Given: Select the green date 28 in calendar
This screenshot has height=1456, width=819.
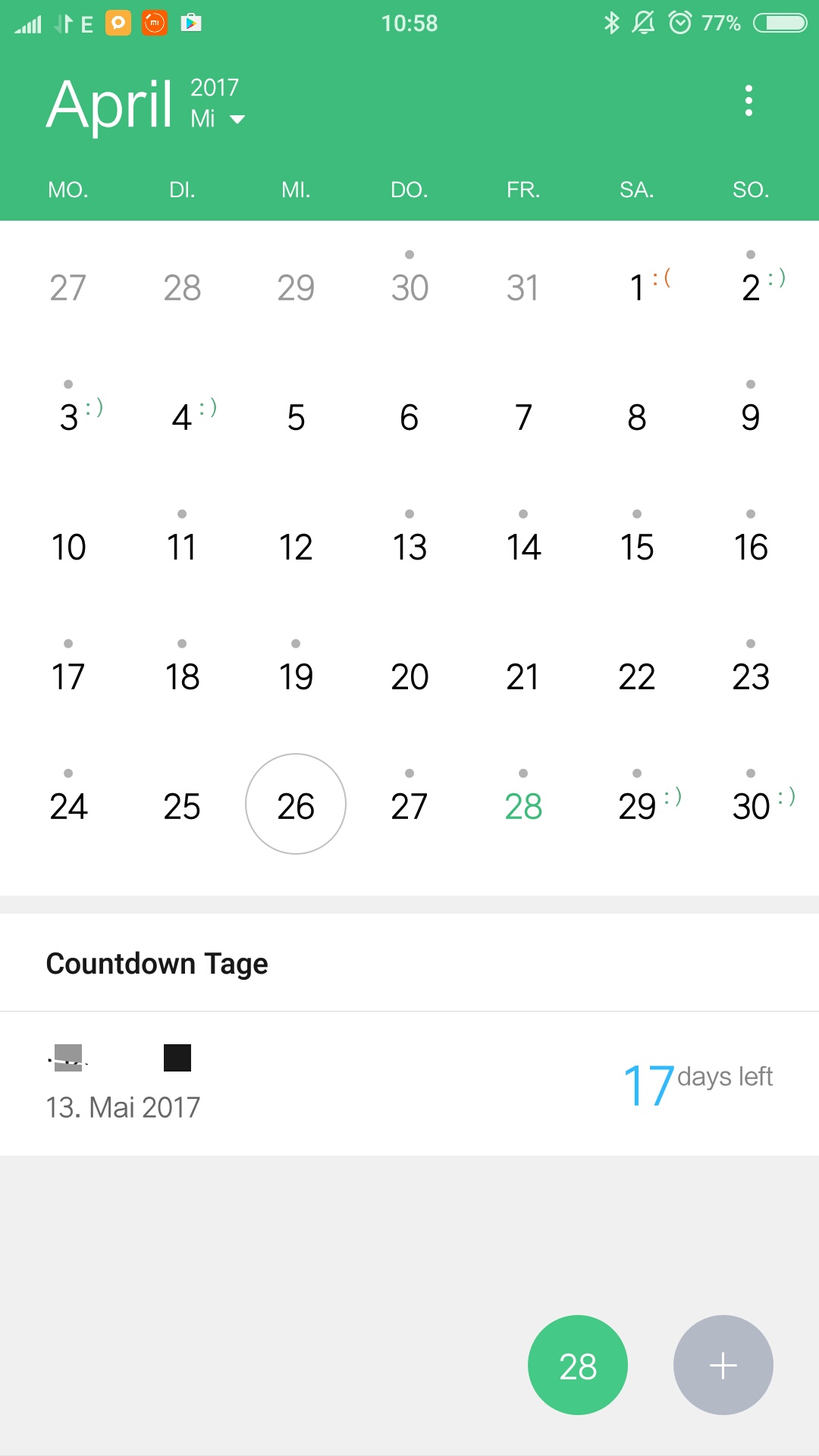Looking at the screenshot, I should point(523,806).
